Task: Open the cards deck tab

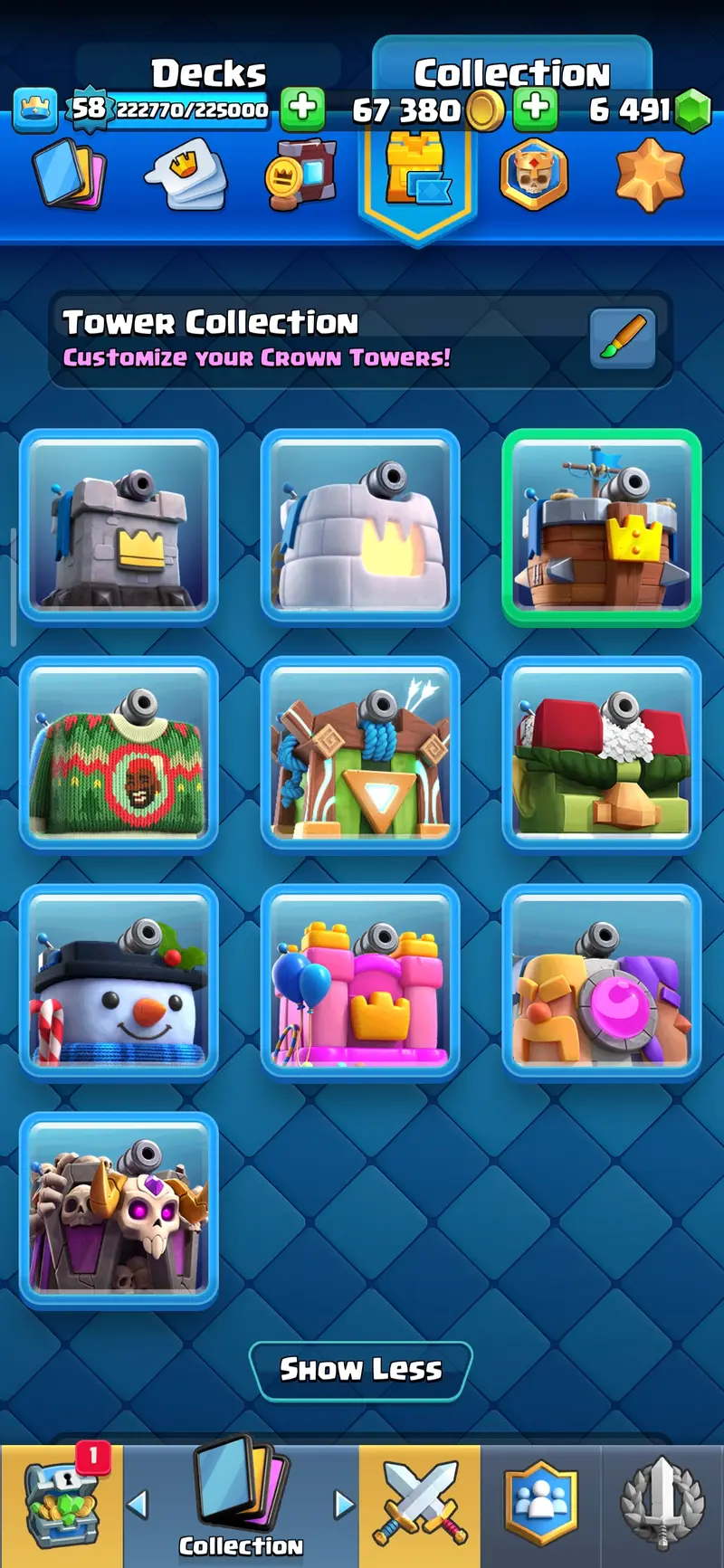Action: 69,176
